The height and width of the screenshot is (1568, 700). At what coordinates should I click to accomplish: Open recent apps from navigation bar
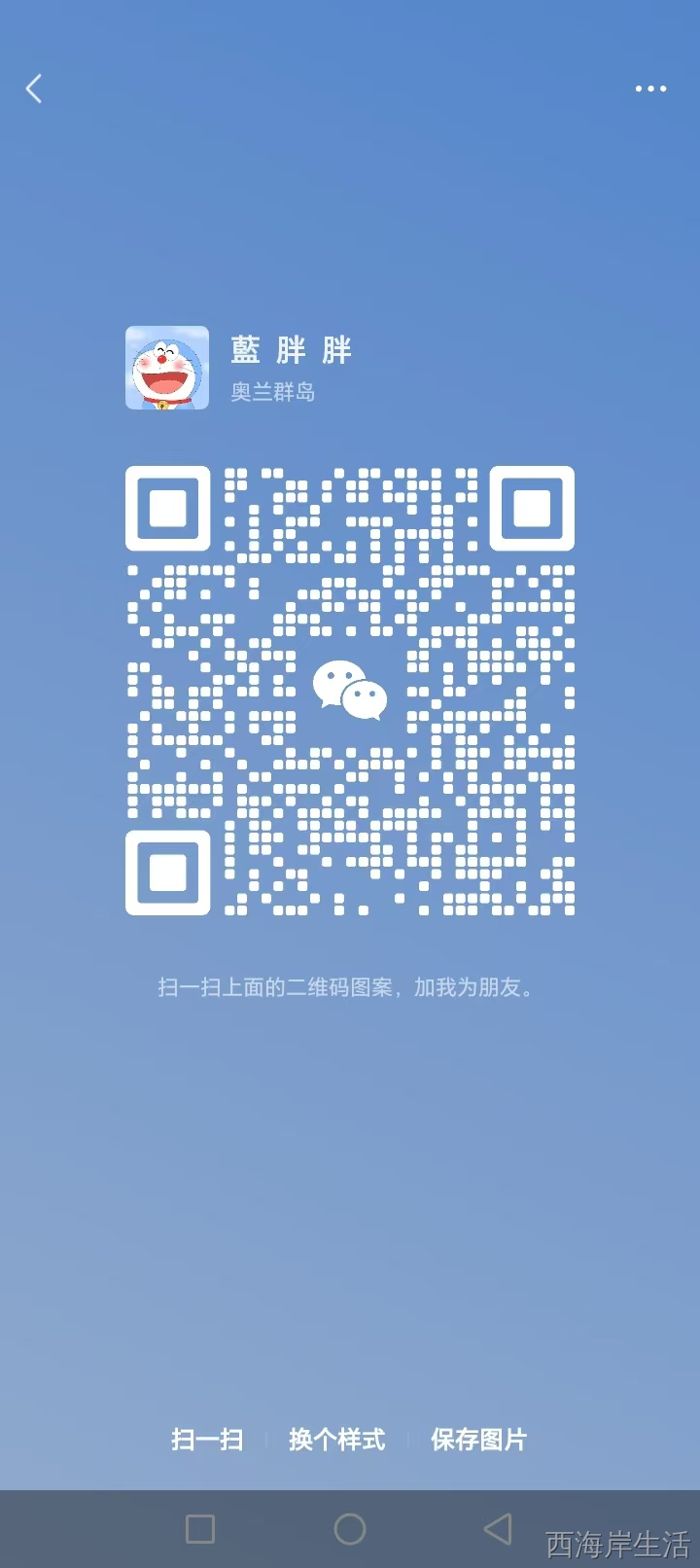(x=200, y=1529)
